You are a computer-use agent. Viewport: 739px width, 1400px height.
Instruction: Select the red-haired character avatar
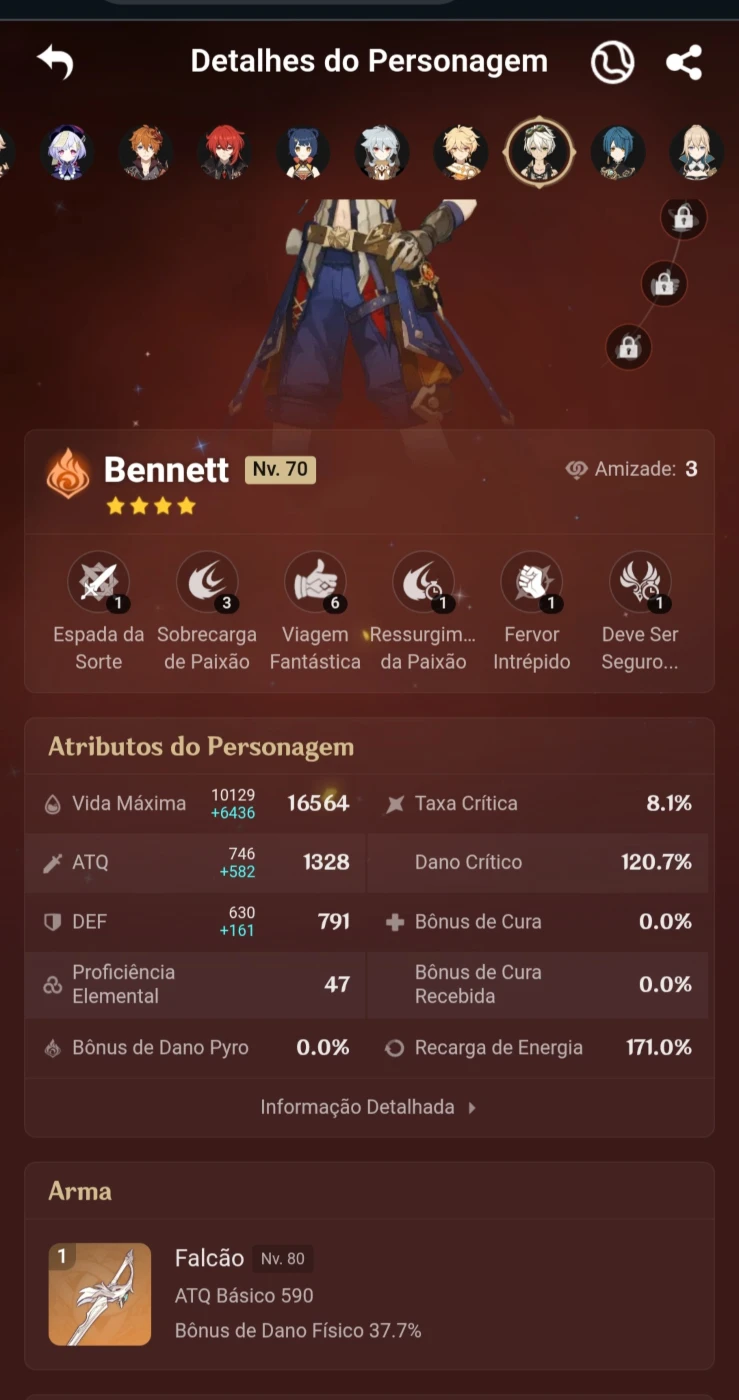click(x=224, y=153)
